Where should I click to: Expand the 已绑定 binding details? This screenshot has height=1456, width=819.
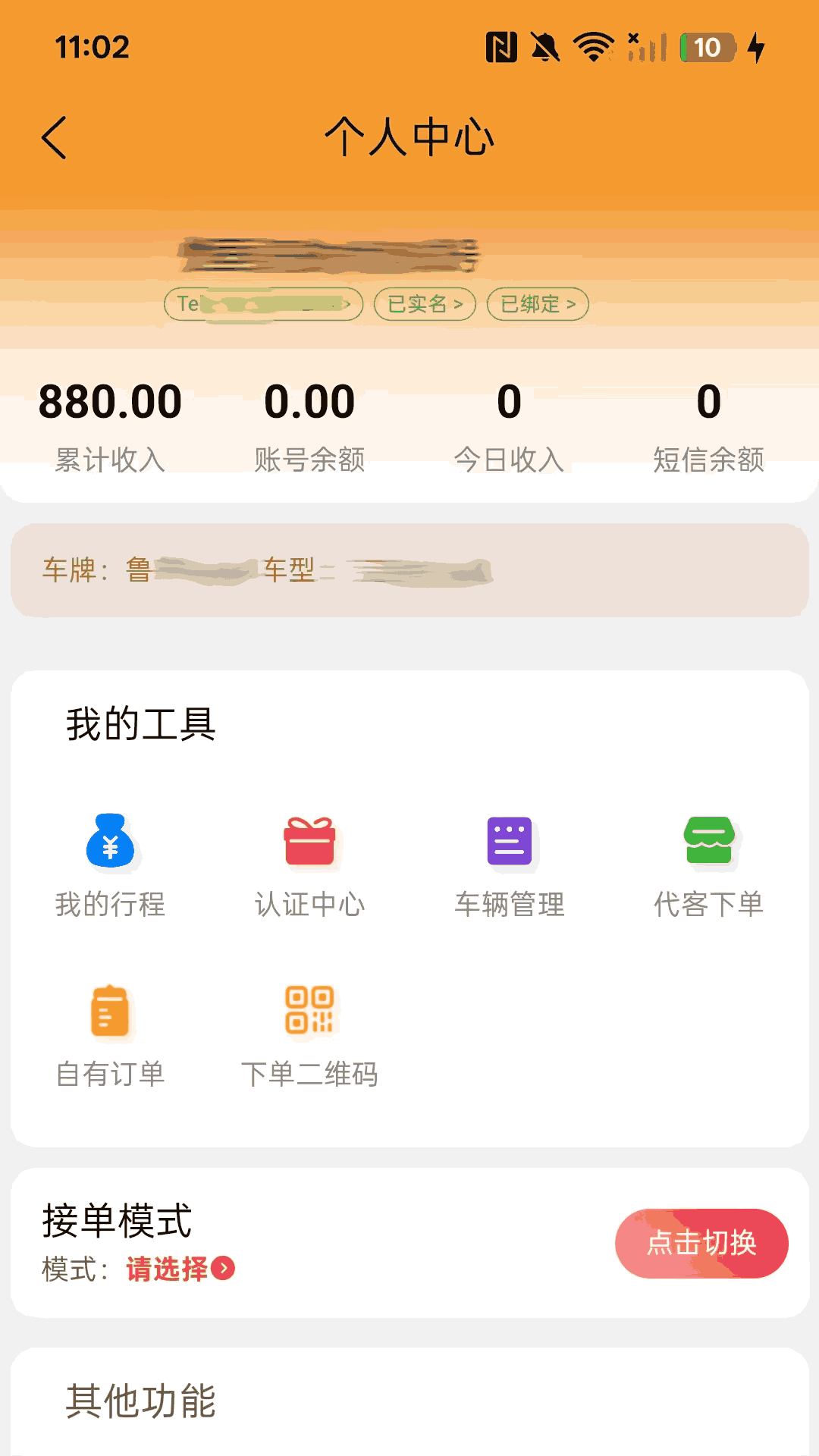[536, 303]
